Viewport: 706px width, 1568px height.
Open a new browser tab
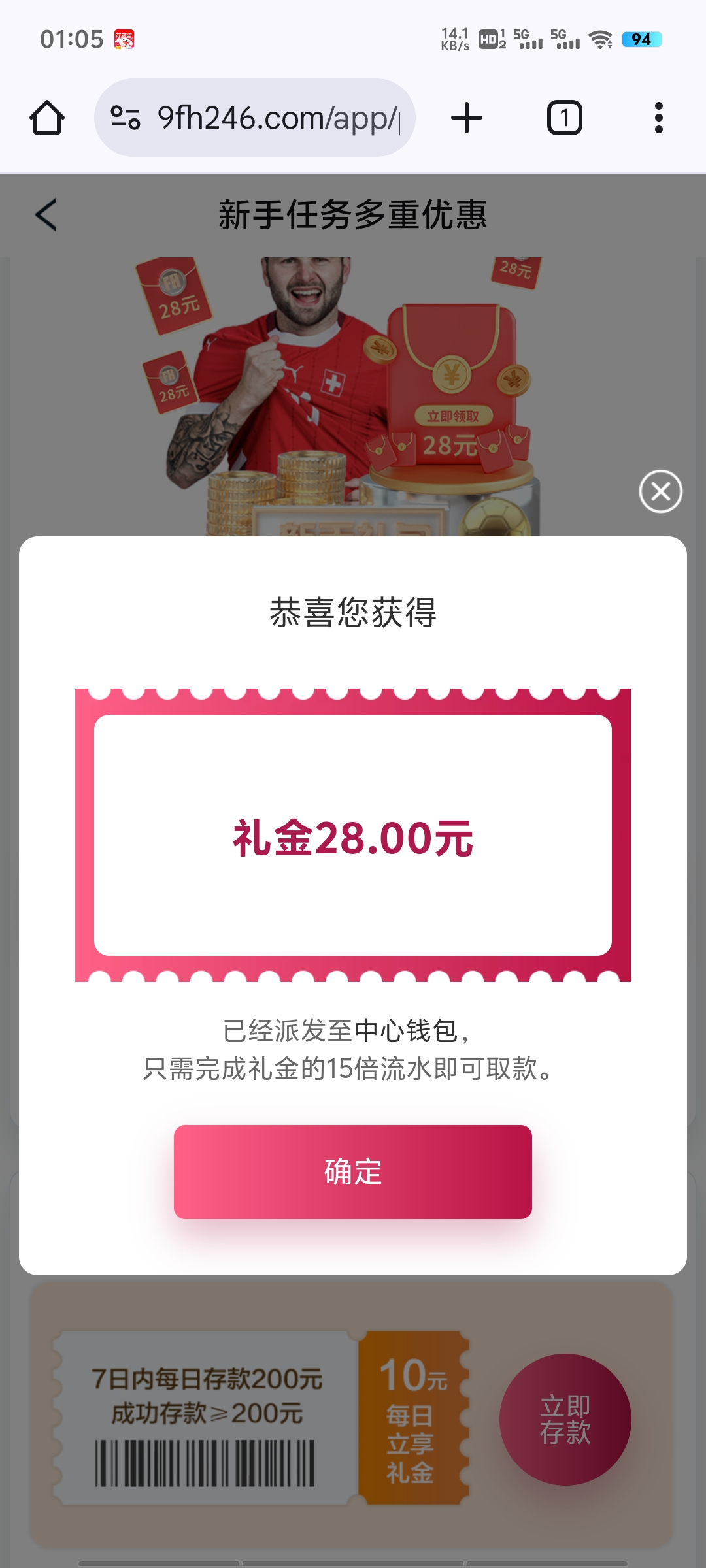[467, 118]
